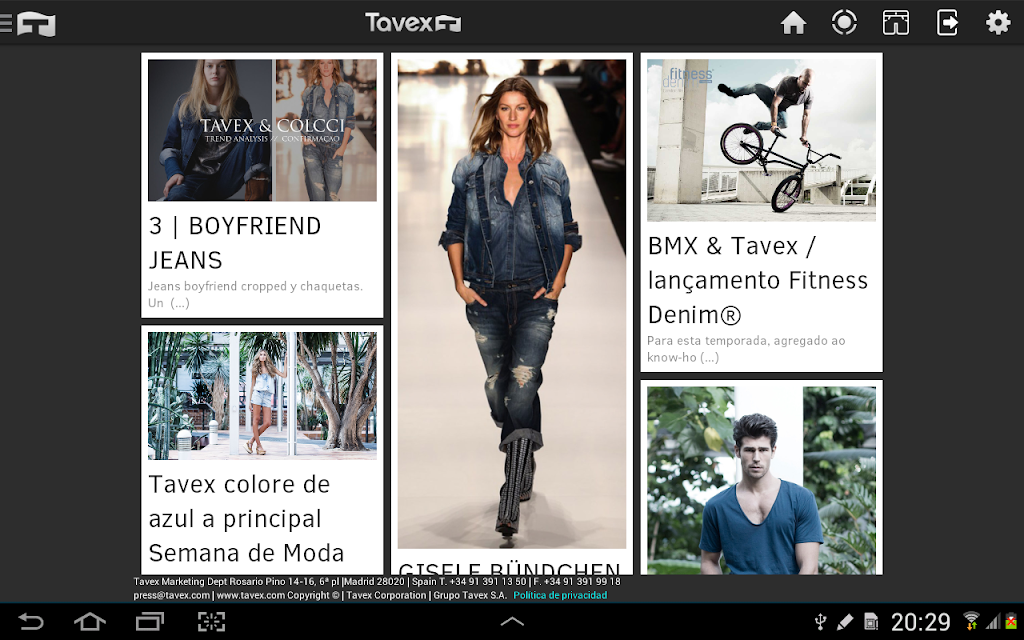Open the drawer menu with Tavex logo
The width and height of the screenshot is (1024, 640).
(28, 22)
